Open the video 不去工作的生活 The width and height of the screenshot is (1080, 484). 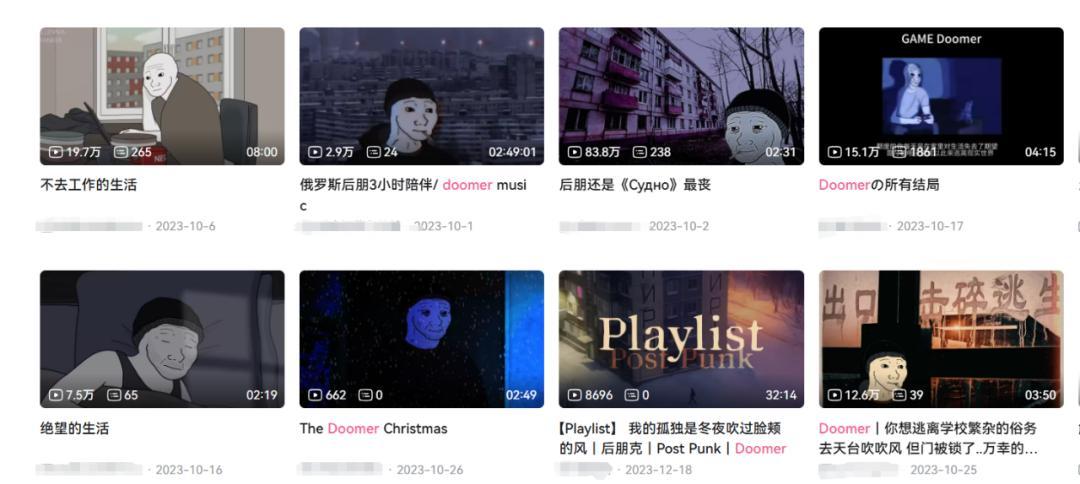click(162, 95)
